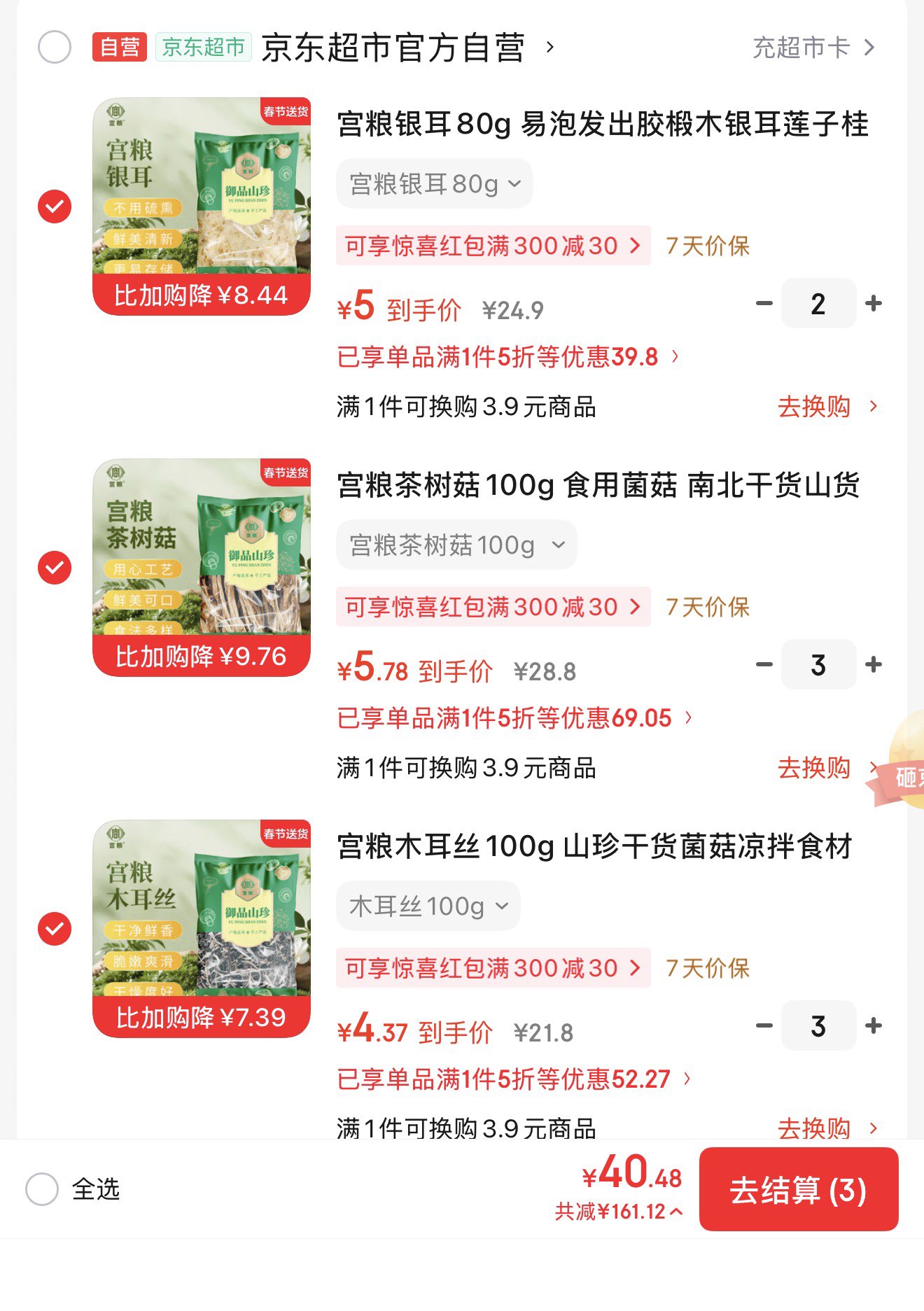
Task: Tap 去结算 checkout button
Action: (x=800, y=1191)
